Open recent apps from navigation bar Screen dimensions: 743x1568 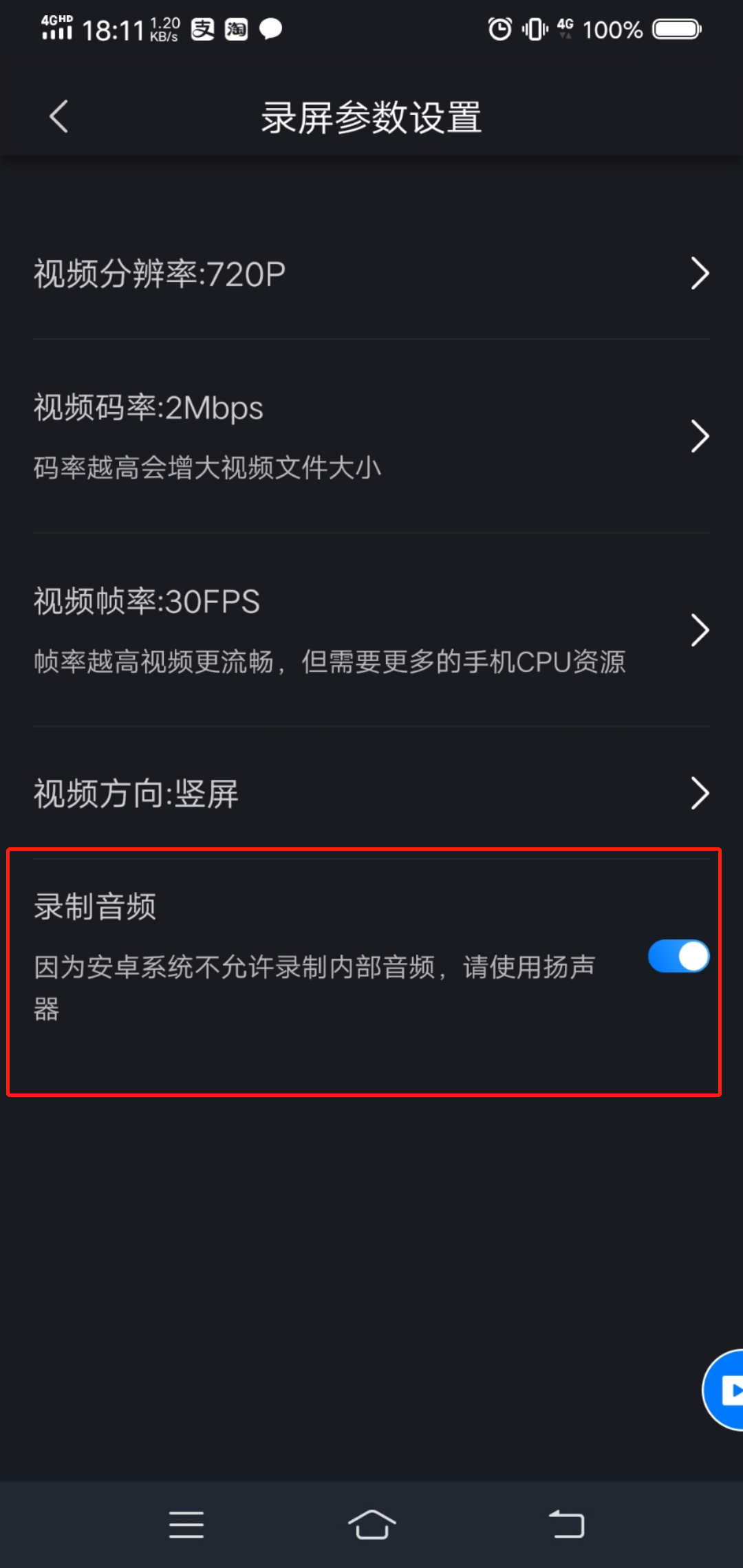coord(186,1525)
